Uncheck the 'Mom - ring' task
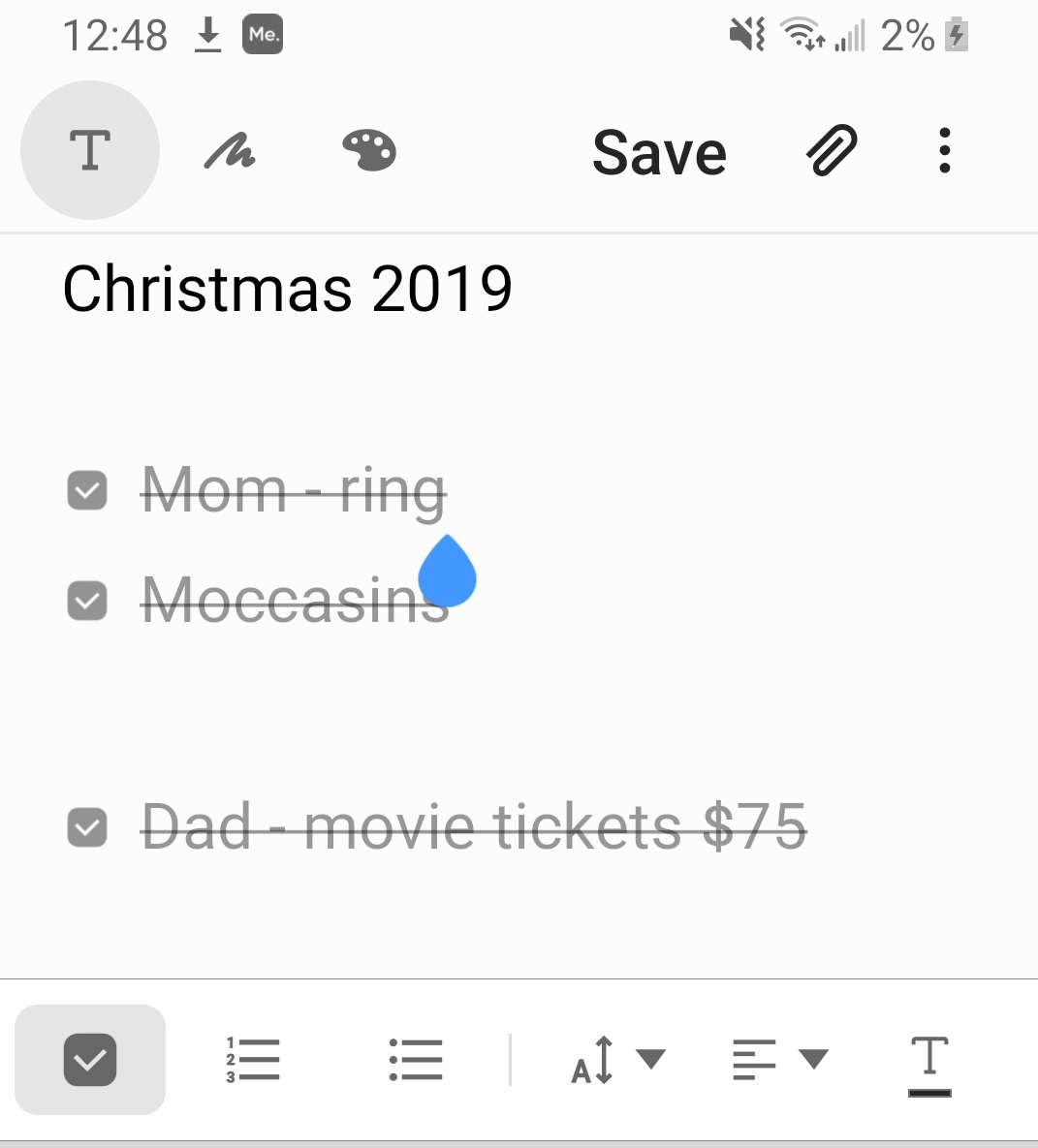Screen dimensions: 1038x1148 click(87, 491)
